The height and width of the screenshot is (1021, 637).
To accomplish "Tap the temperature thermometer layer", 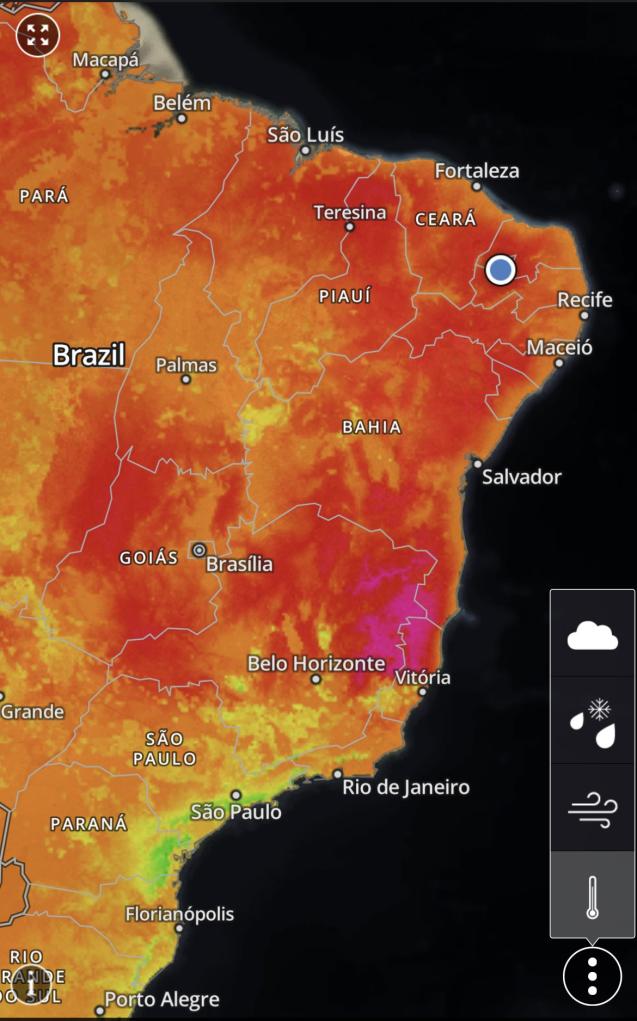I will 592,895.
